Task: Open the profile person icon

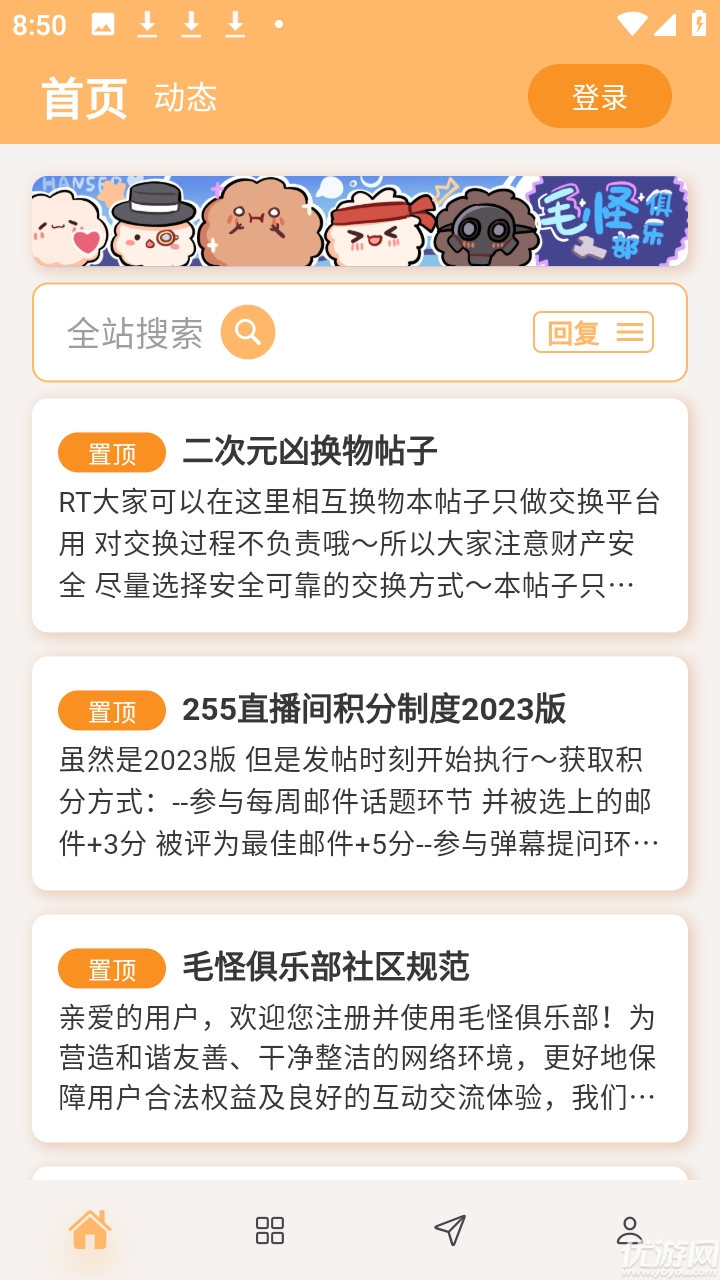Action: [x=630, y=1229]
